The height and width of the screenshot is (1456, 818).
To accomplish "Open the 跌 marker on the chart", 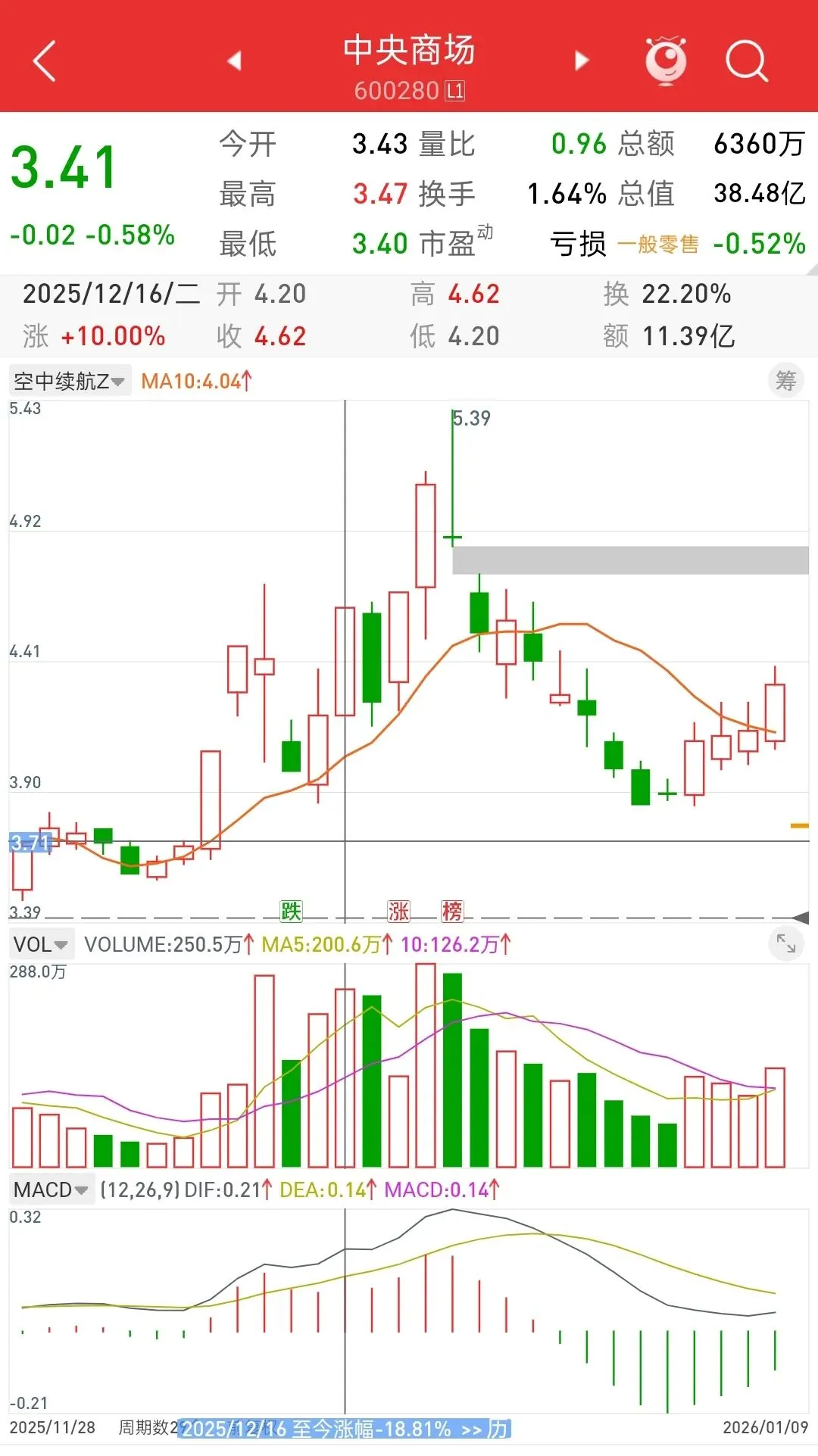I will [291, 911].
